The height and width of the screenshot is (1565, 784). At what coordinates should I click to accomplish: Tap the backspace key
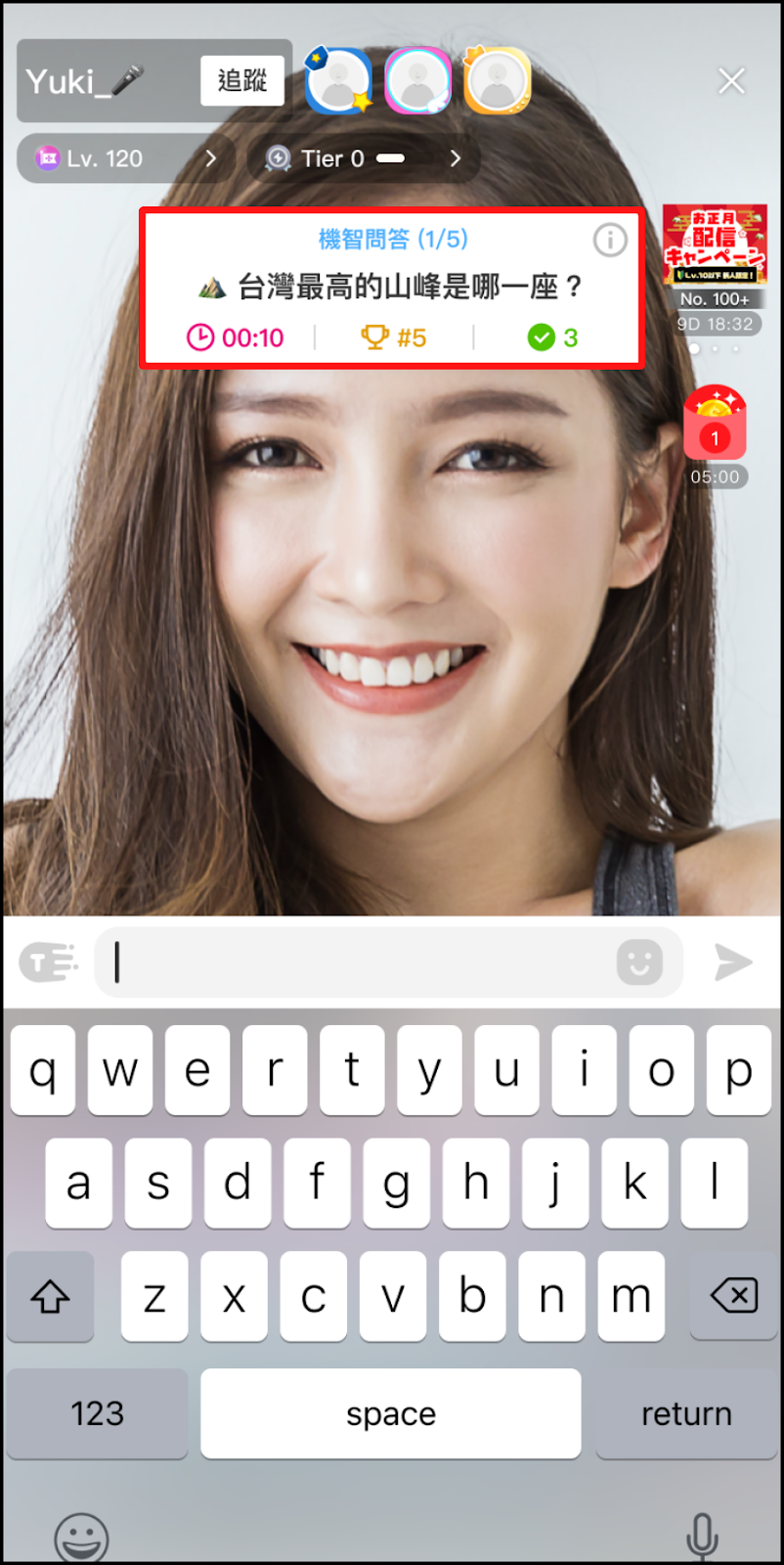tap(733, 1297)
